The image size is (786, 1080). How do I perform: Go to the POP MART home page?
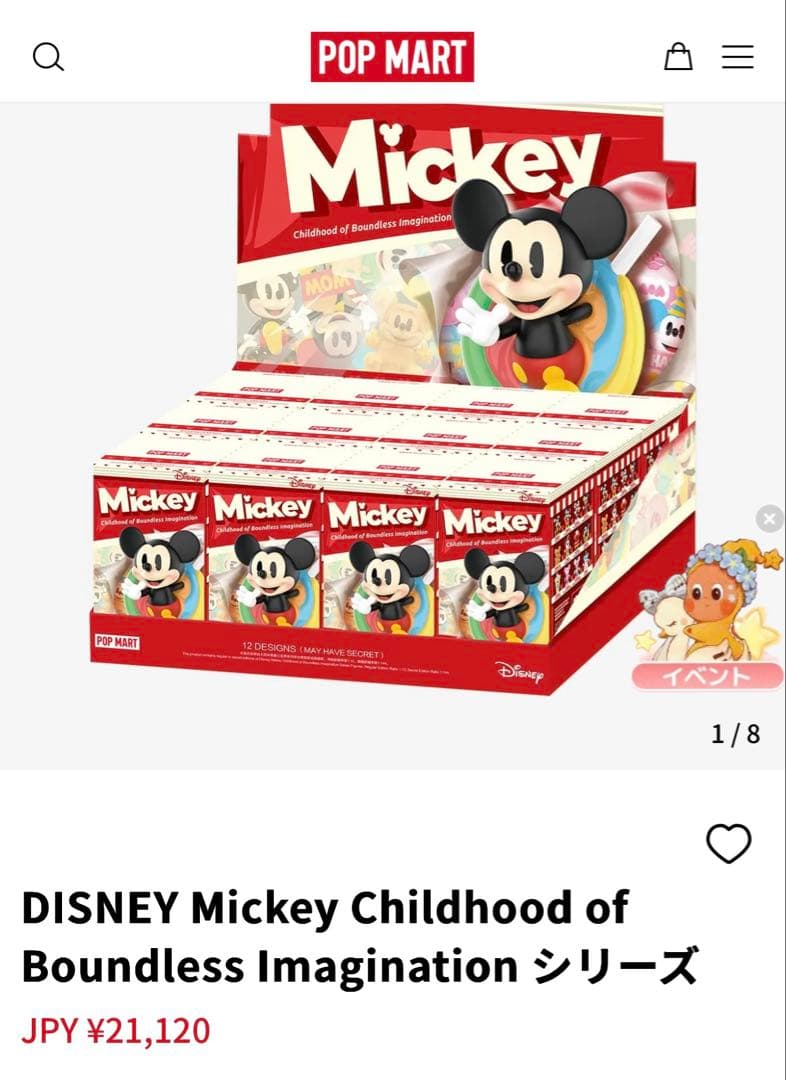[x=392, y=57]
